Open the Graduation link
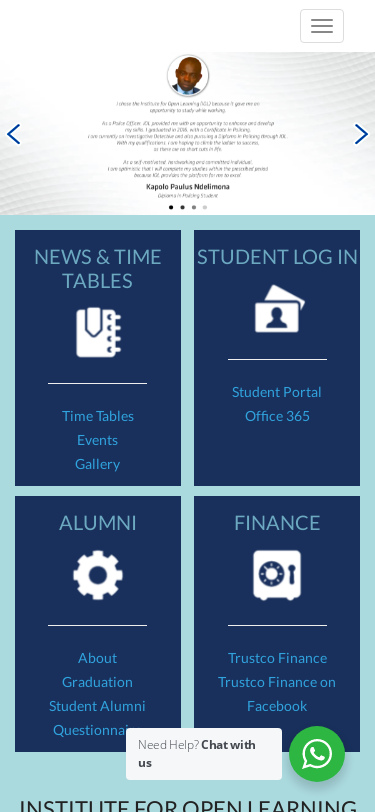 97,682
